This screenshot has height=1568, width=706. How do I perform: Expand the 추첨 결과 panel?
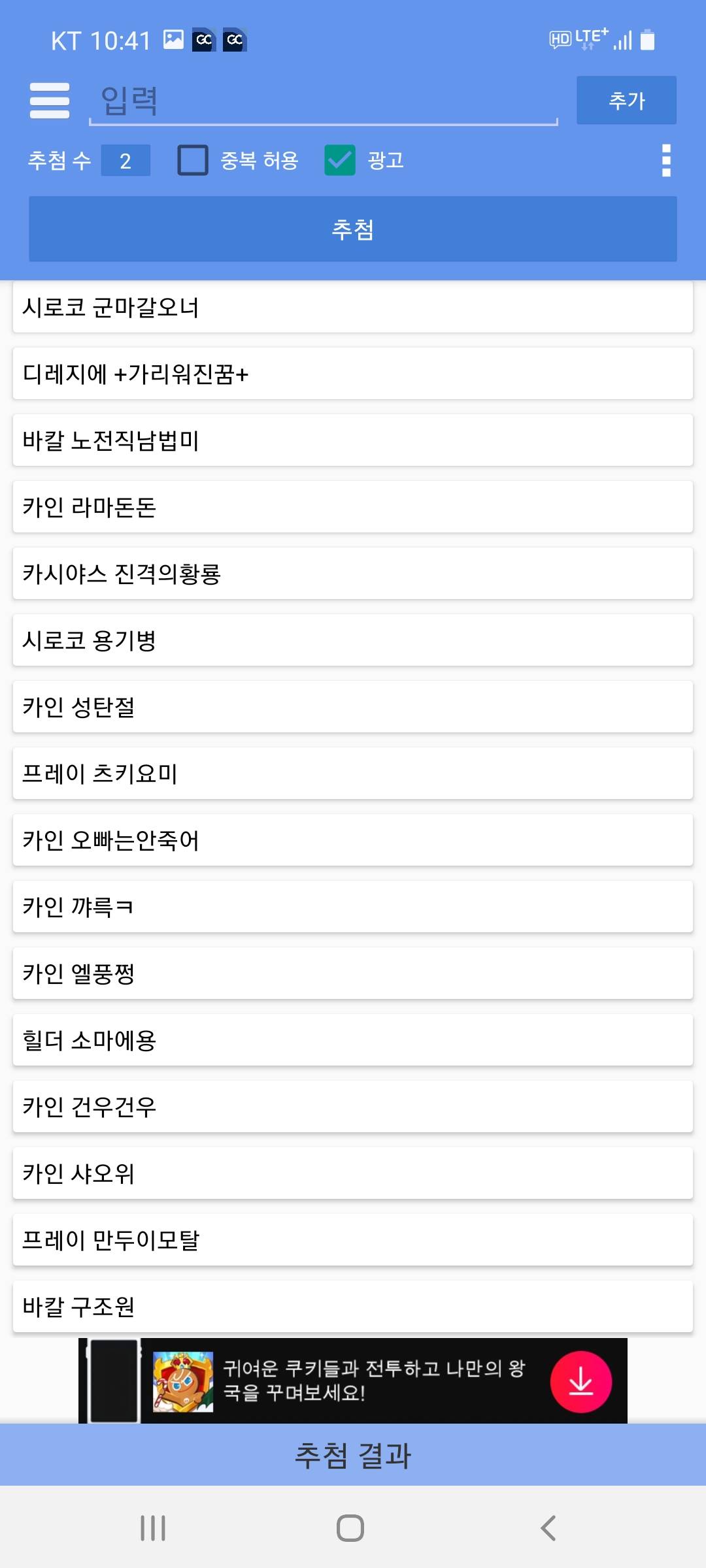click(x=353, y=1456)
